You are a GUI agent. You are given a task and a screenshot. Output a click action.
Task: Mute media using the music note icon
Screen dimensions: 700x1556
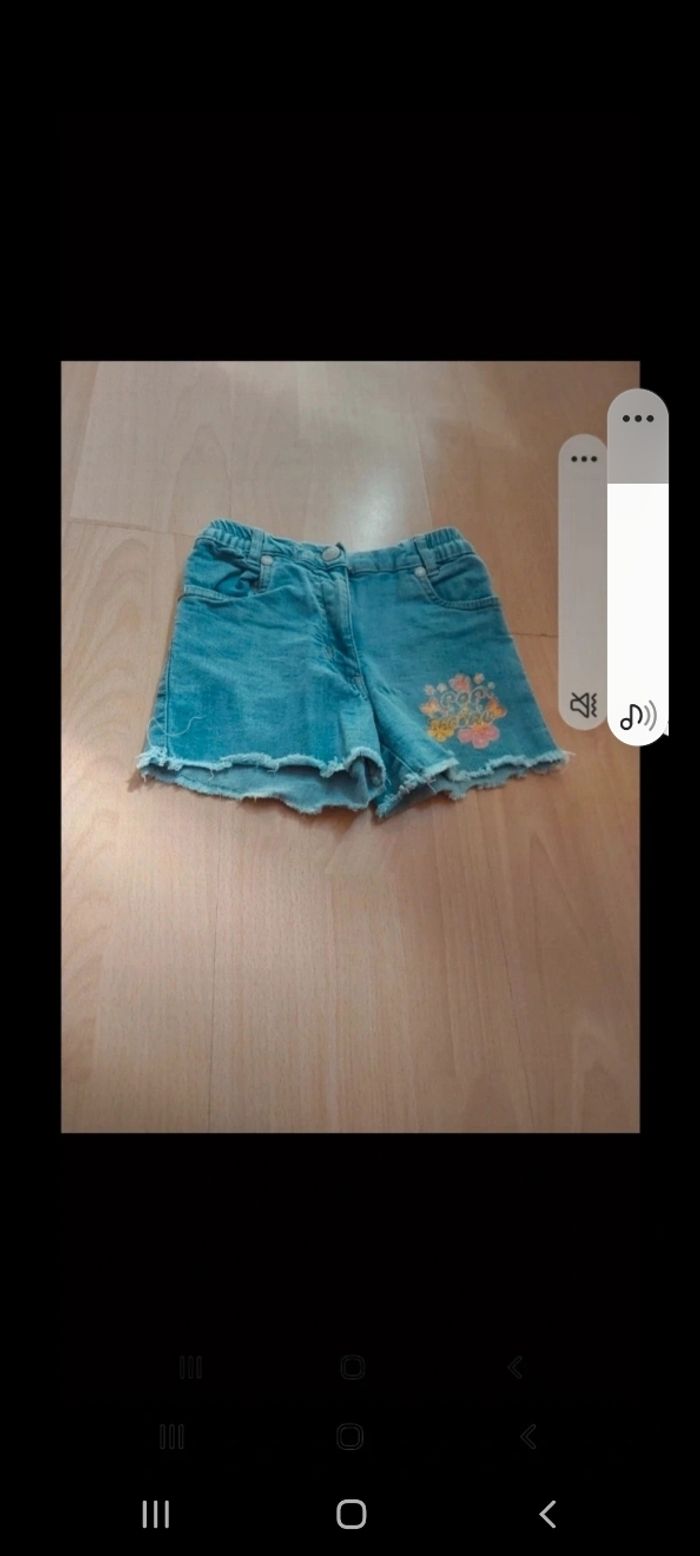pyautogui.click(x=637, y=716)
